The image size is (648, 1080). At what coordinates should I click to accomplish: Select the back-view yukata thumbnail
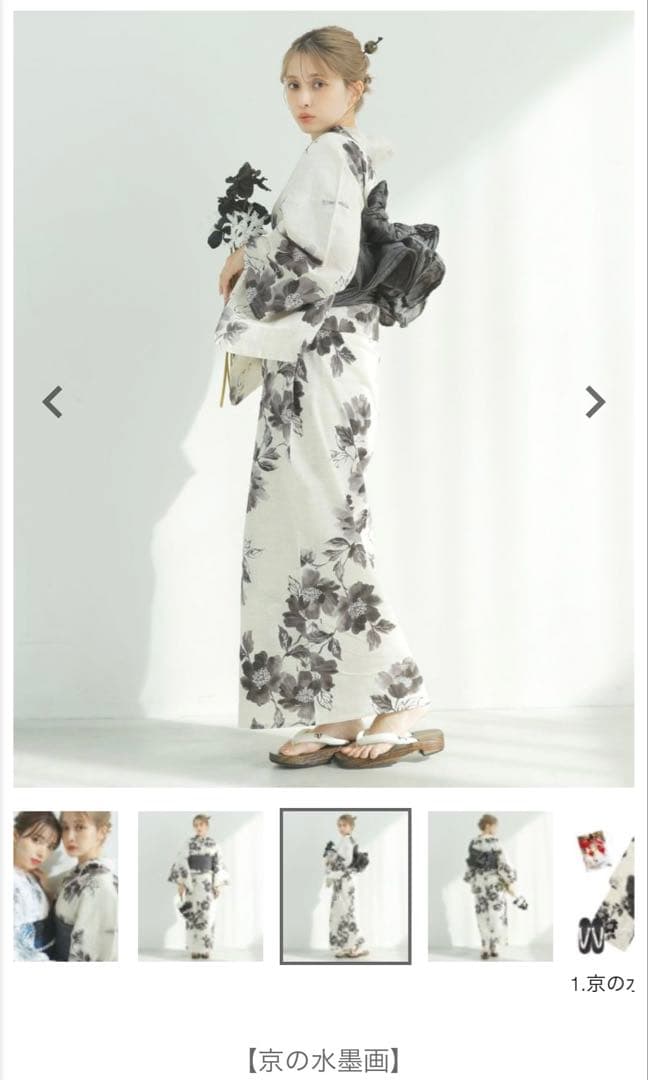coord(490,886)
